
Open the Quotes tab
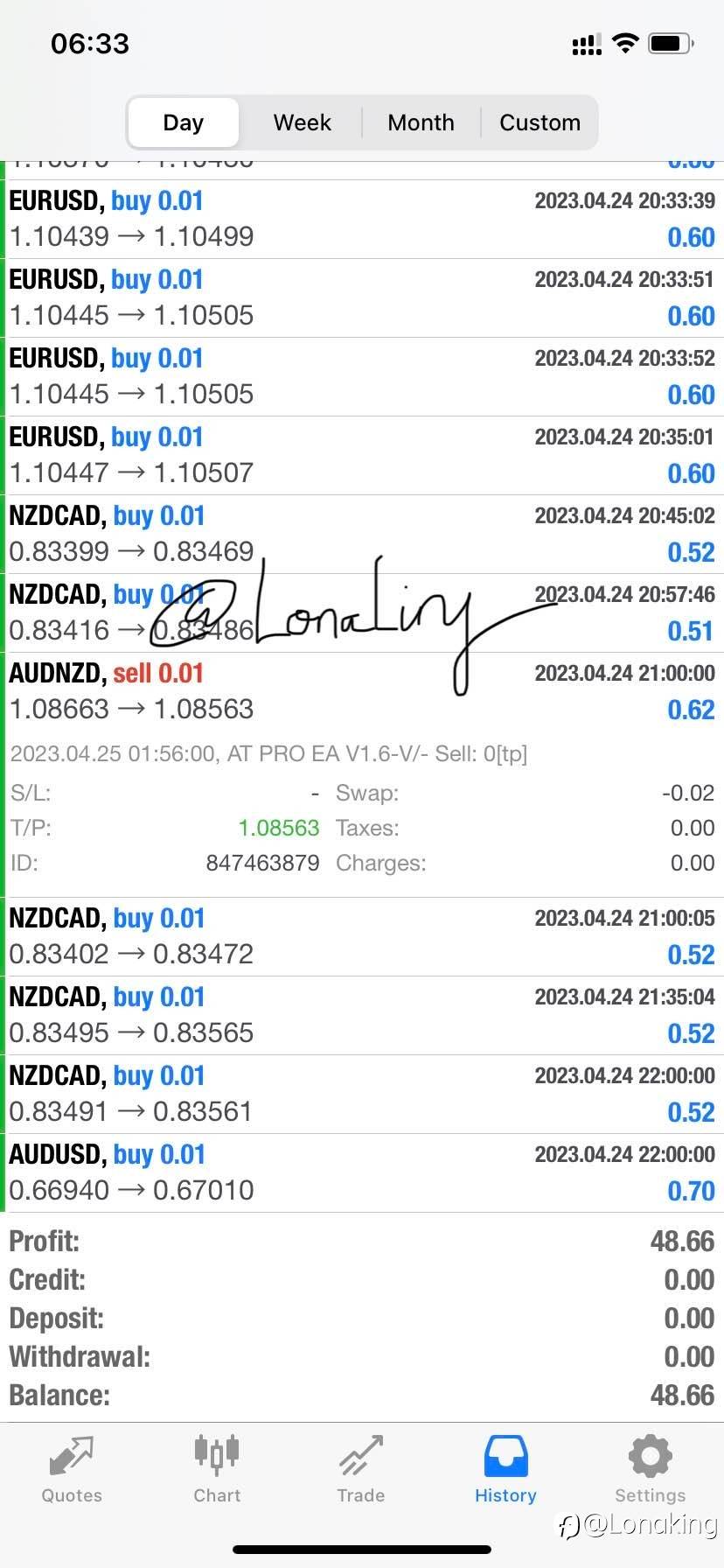(72, 1470)
